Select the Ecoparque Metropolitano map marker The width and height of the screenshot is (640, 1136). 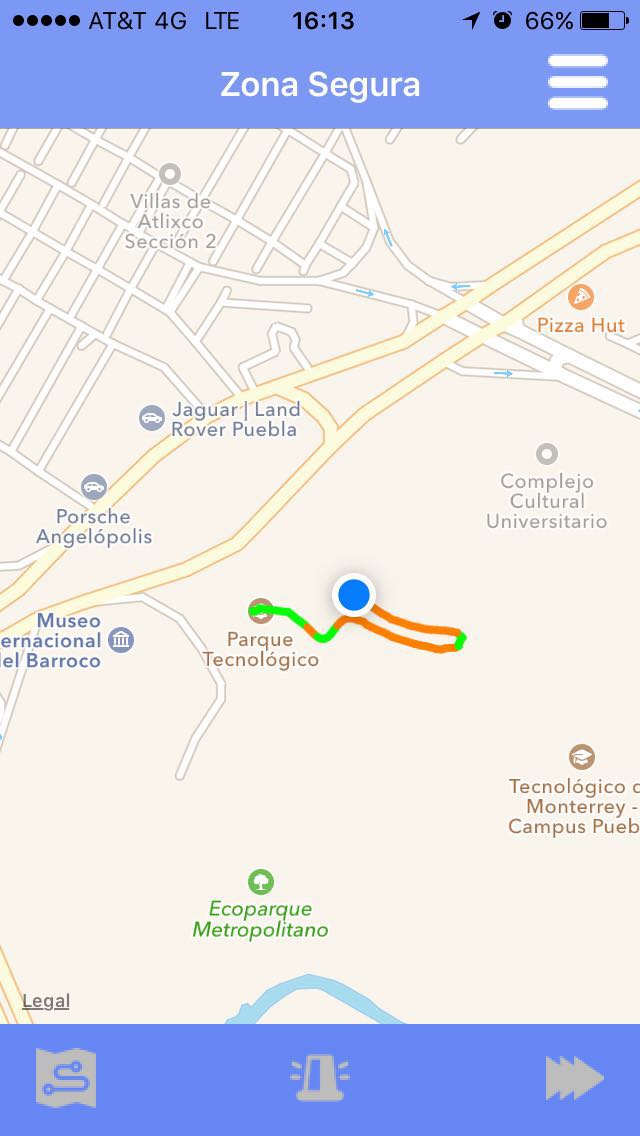coord(261,882)
